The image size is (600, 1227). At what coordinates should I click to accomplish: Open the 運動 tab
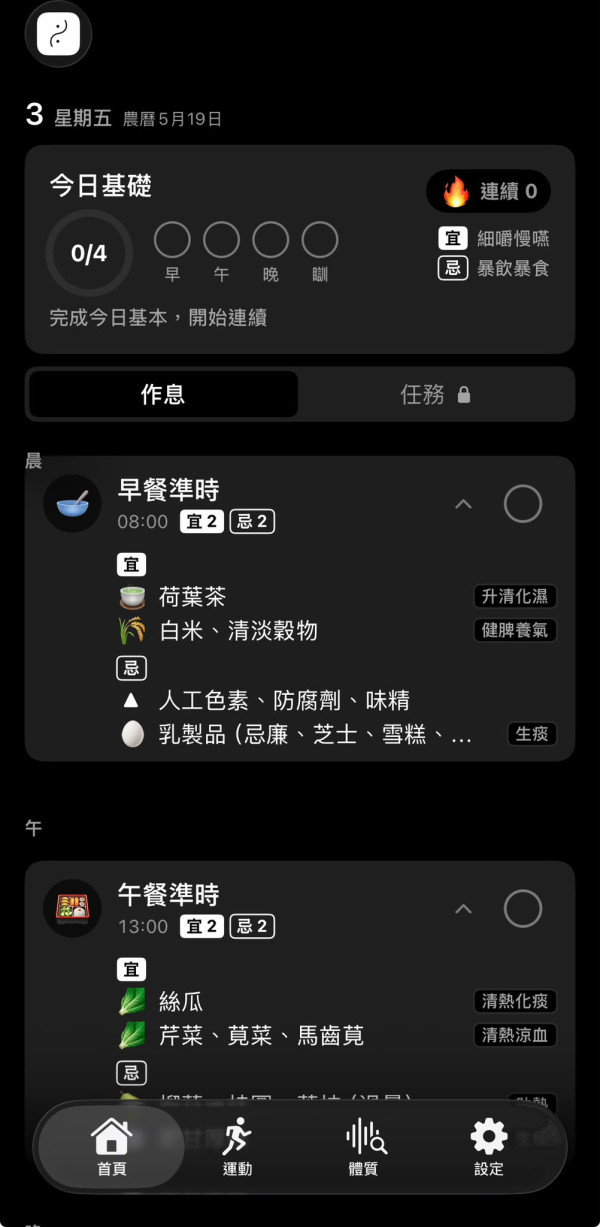click(237, 1147)
